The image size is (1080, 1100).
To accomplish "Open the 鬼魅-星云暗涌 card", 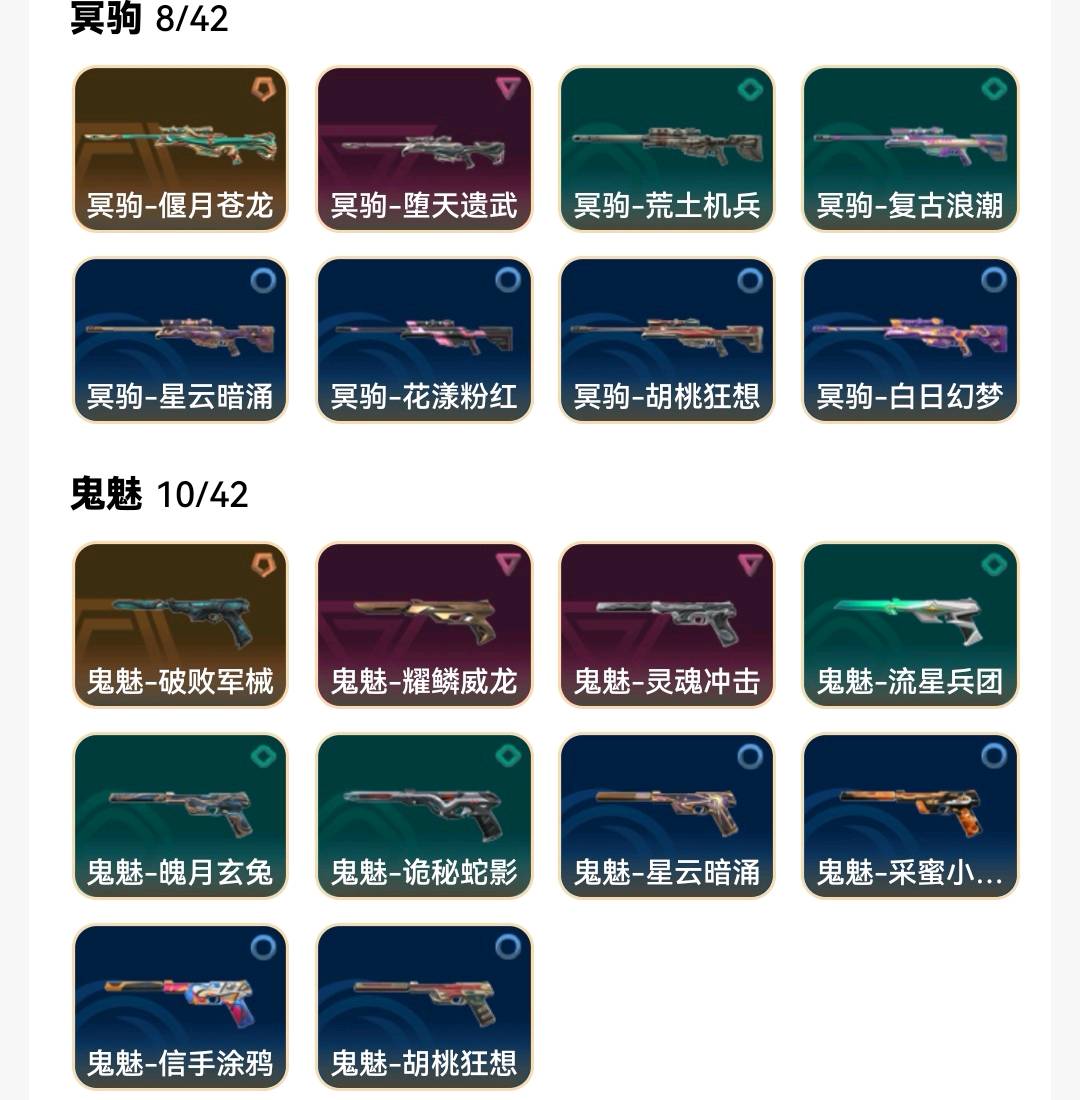I will pyautogui.click(x=667, y=816).
